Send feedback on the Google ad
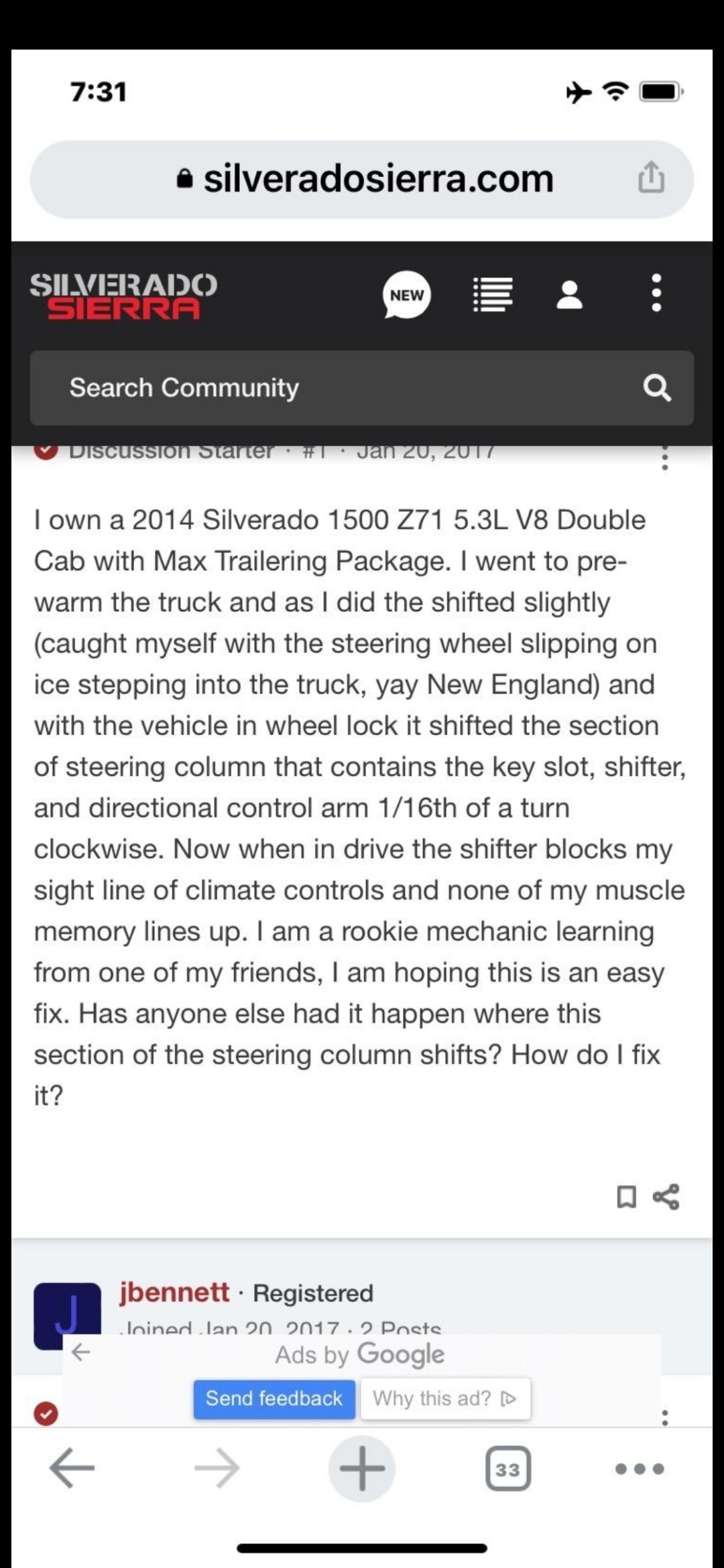The width and height of the screenshot is (724, 1568). point(274,1398)
